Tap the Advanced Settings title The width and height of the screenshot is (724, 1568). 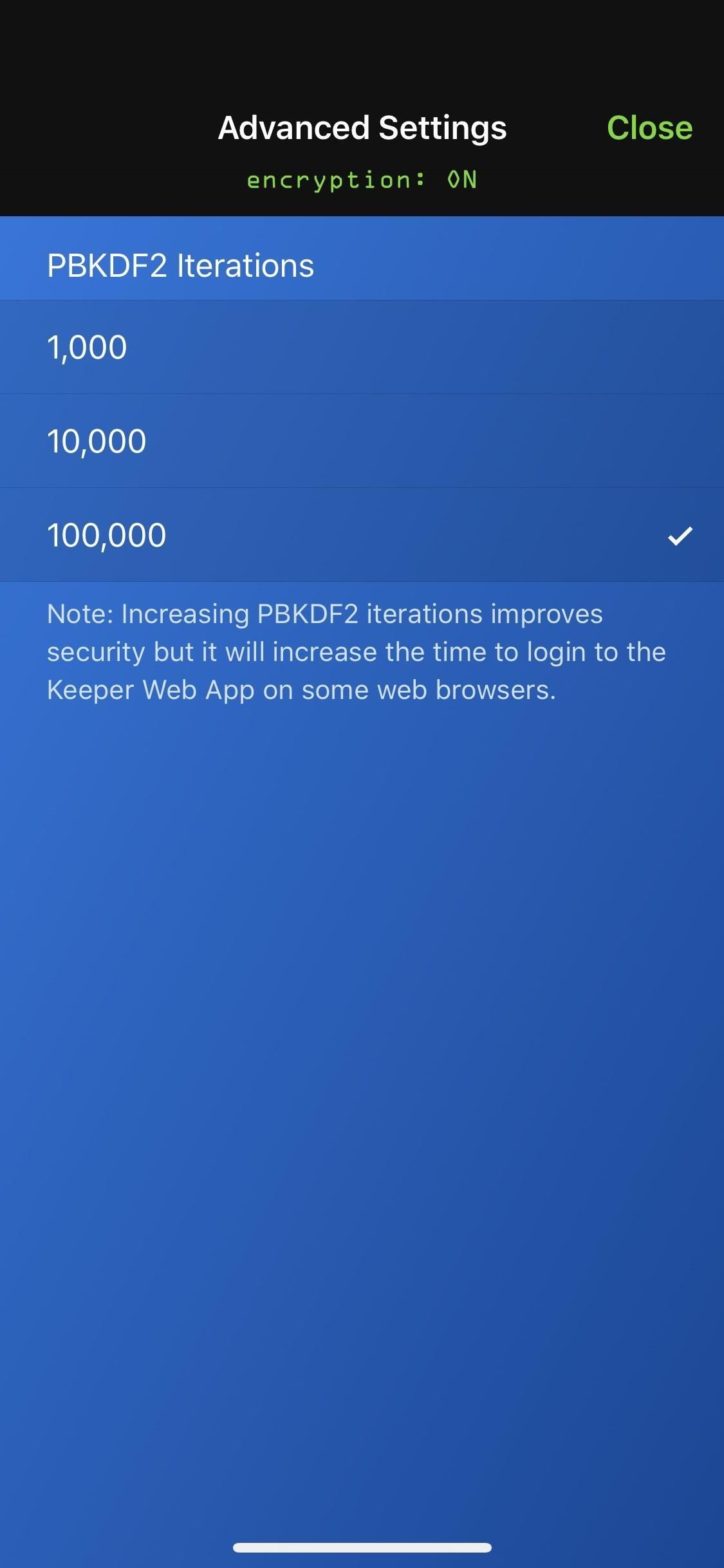pos(362,127)
